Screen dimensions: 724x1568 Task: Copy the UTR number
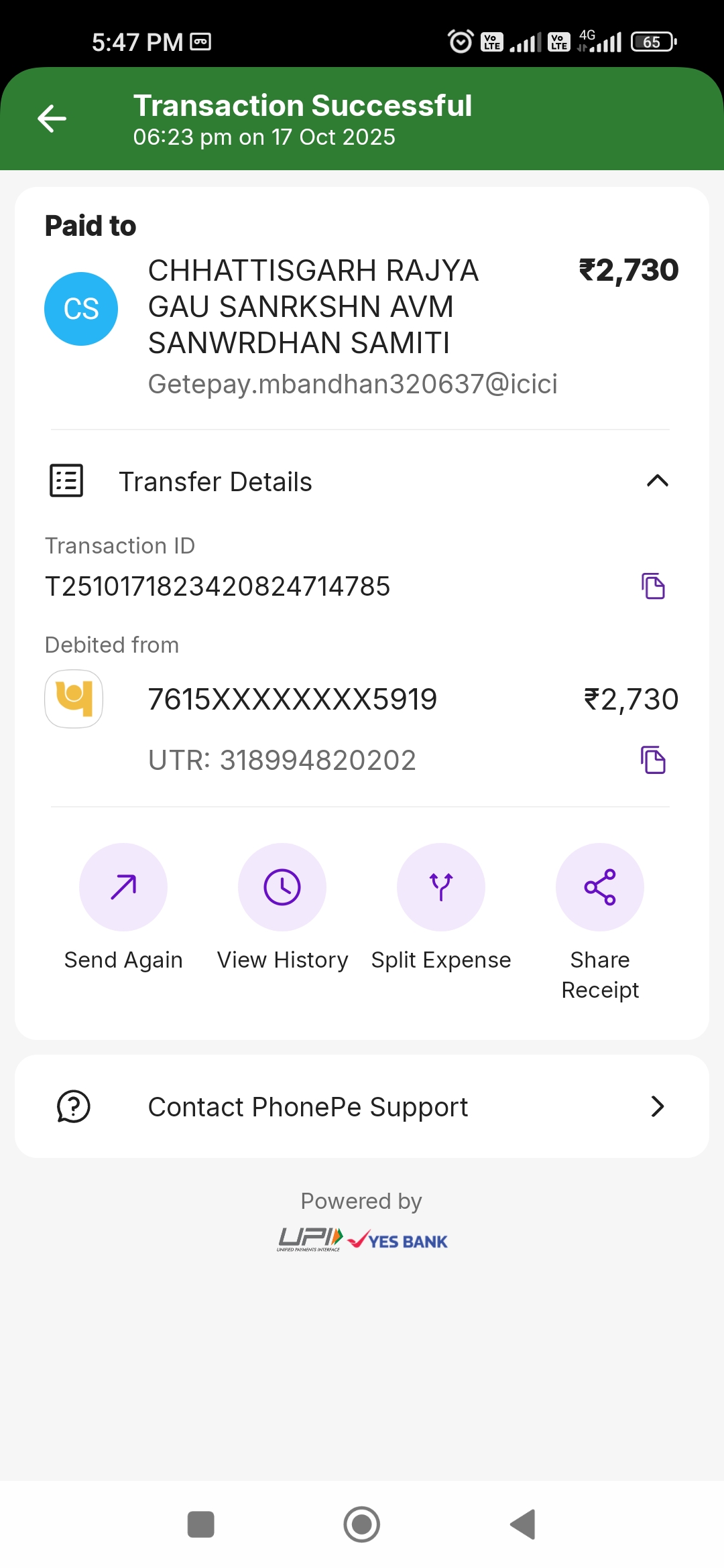coord(653,760)
